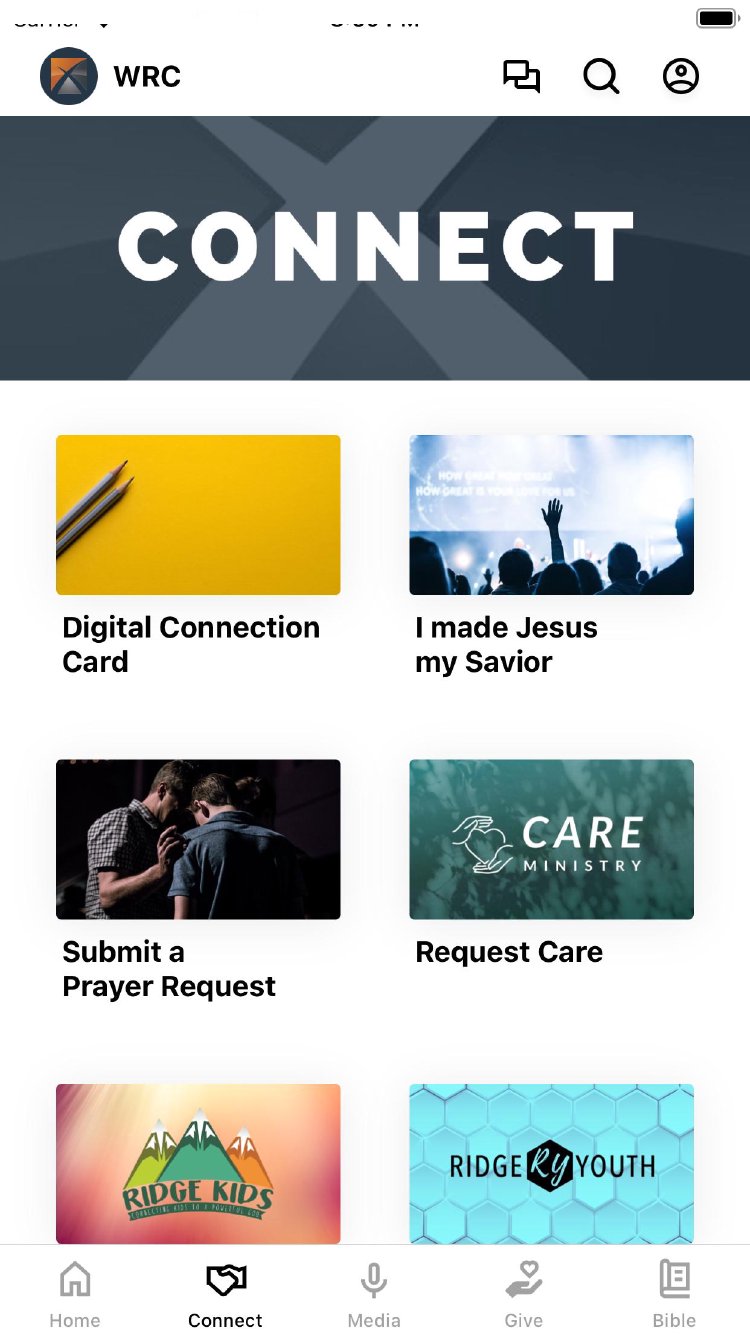Viewport: 750px width, 1334px height.
Task: Switch to the Home tab
Action: coord(75,1294)
